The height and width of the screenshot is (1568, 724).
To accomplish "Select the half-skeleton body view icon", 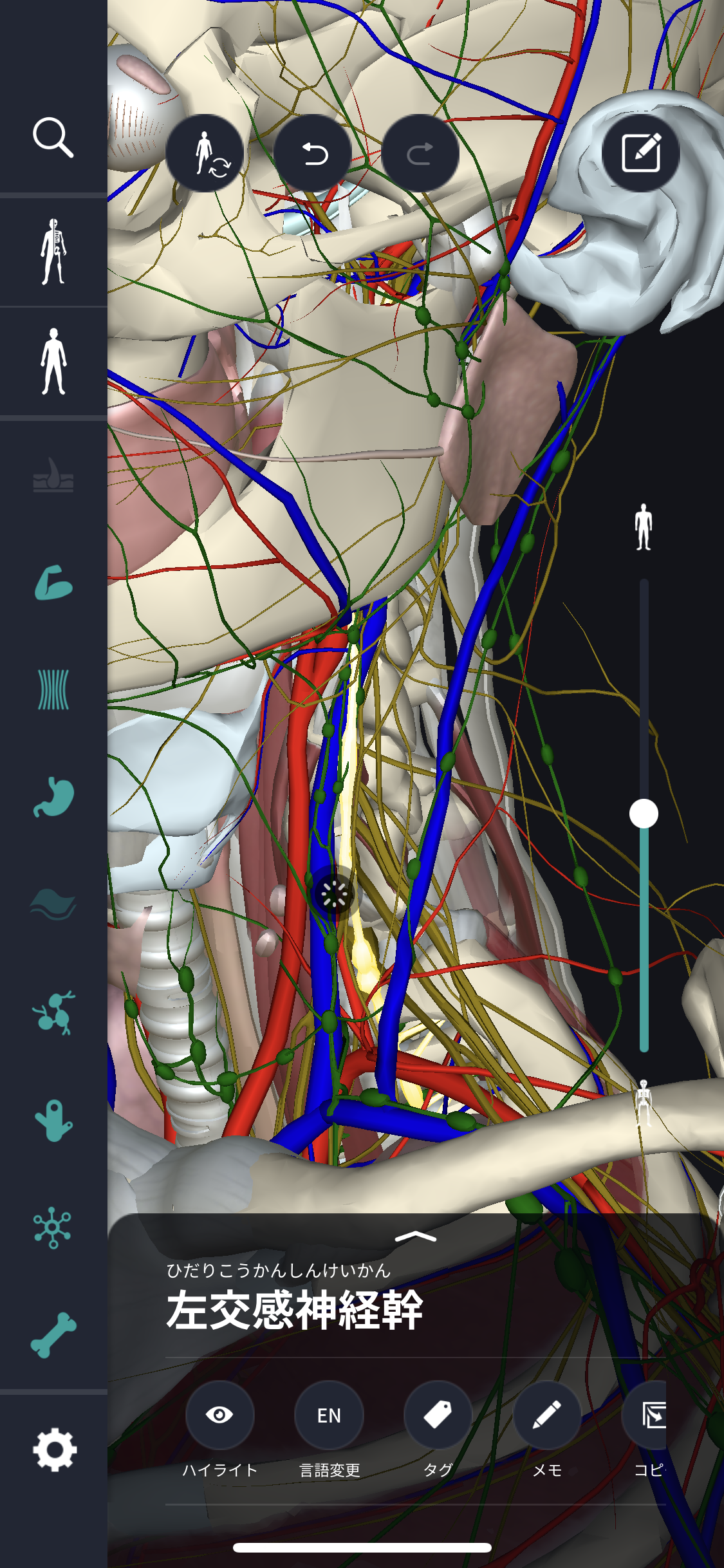I will (x=53, y=252).
